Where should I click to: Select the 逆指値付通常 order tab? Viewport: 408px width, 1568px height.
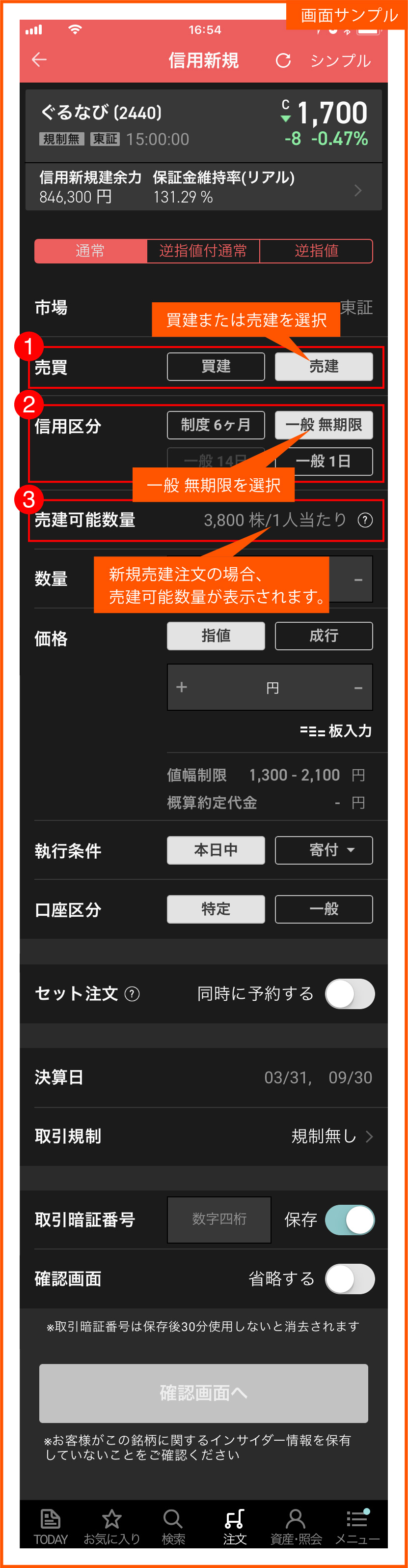click(203, 251)
